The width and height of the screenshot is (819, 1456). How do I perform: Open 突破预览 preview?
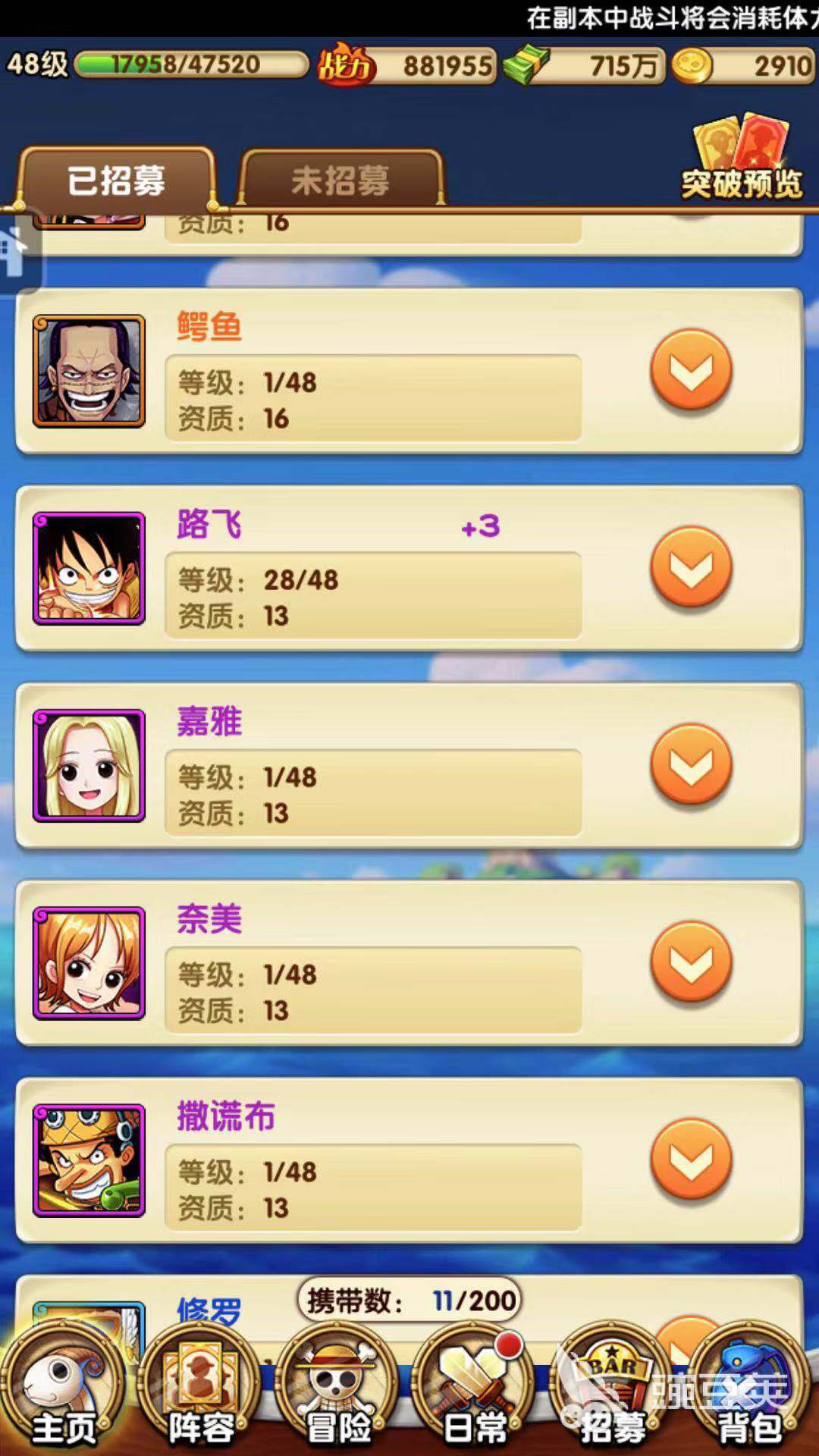click(741, 159)
